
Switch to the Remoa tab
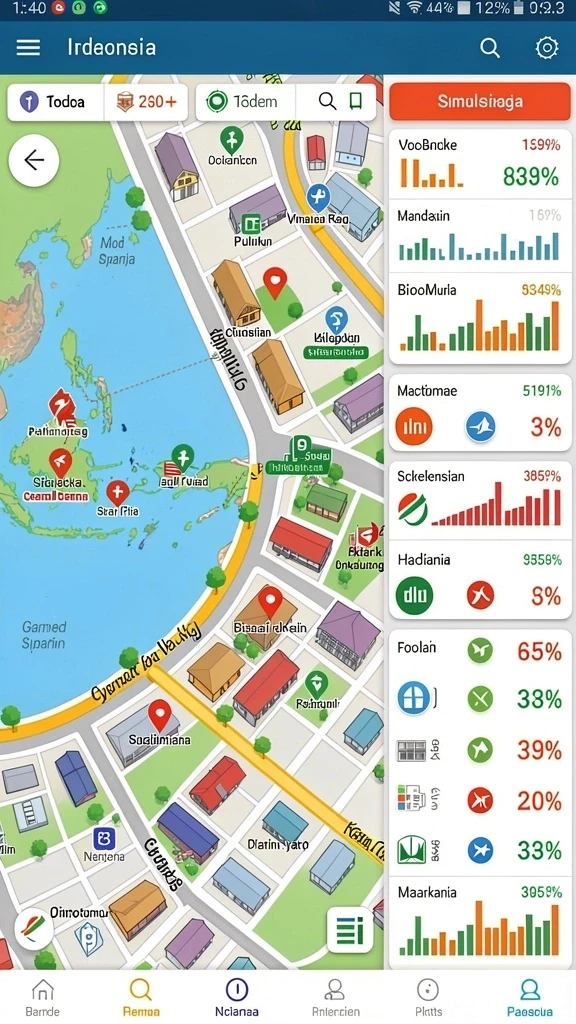(140, 998)
